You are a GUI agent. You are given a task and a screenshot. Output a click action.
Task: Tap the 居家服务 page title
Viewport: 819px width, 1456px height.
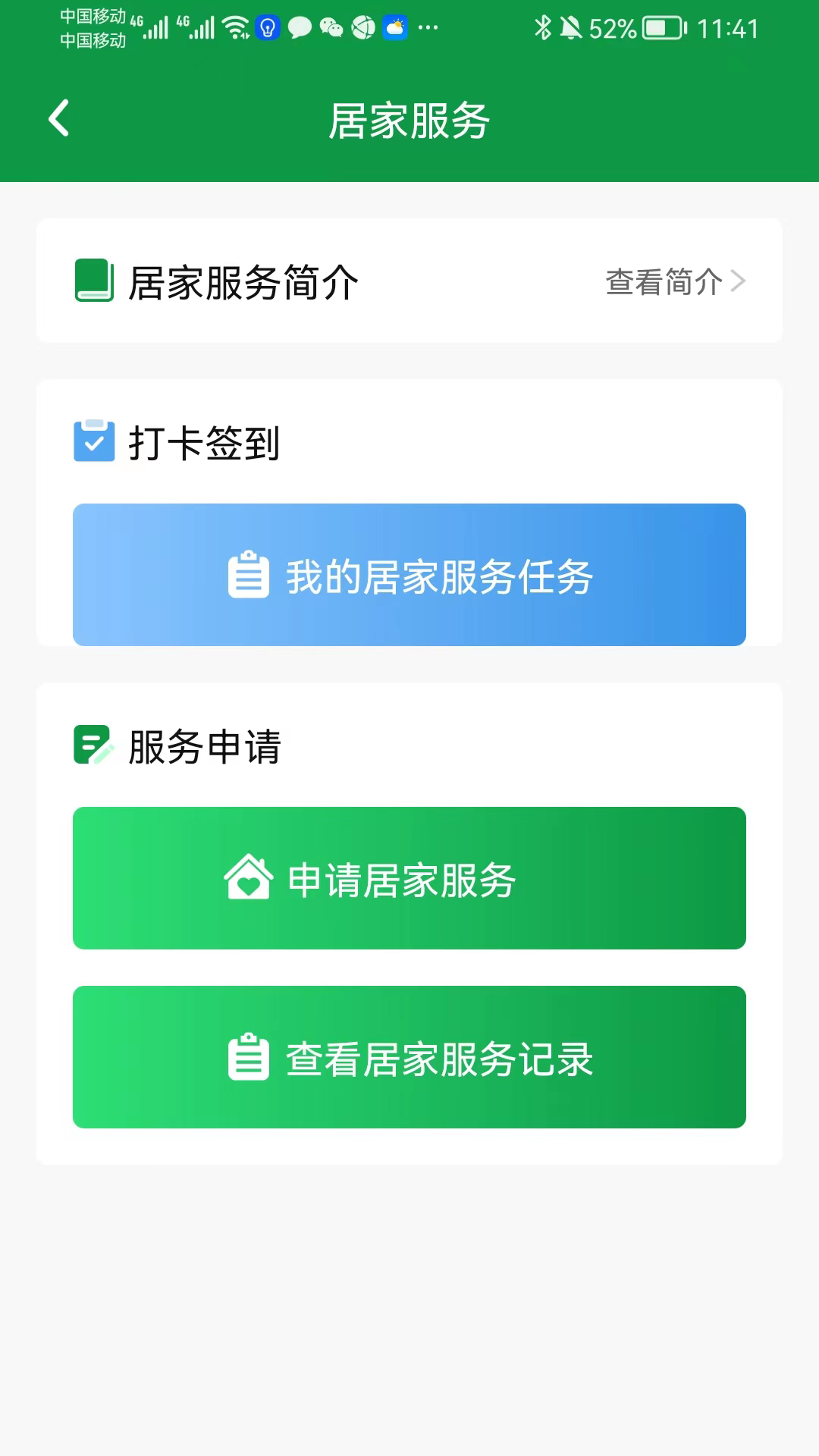tap(409, 121)
